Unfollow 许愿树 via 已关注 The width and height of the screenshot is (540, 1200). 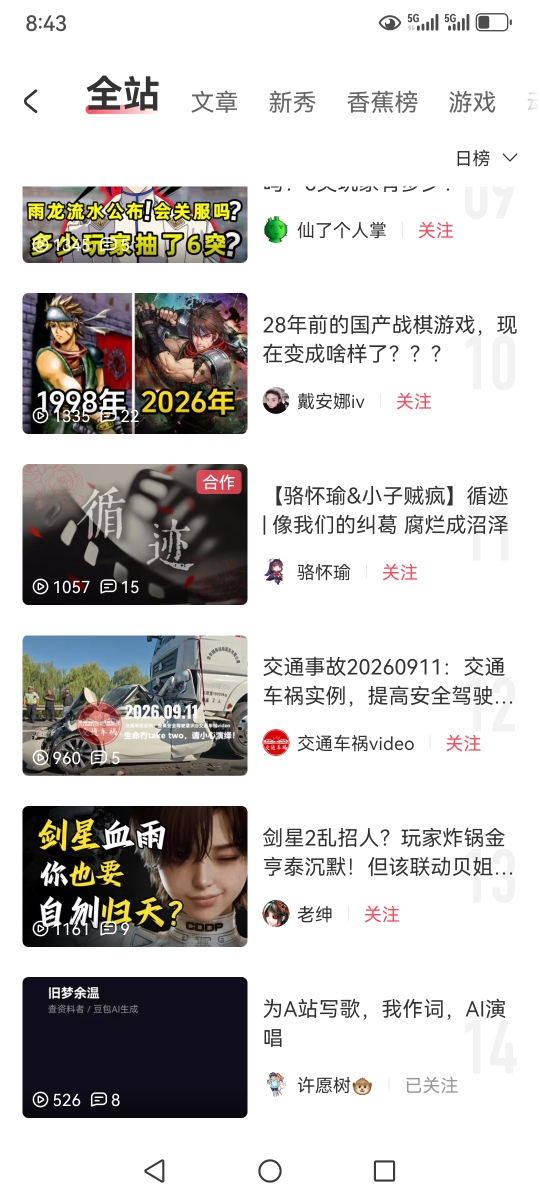(x=432, y=1085)
